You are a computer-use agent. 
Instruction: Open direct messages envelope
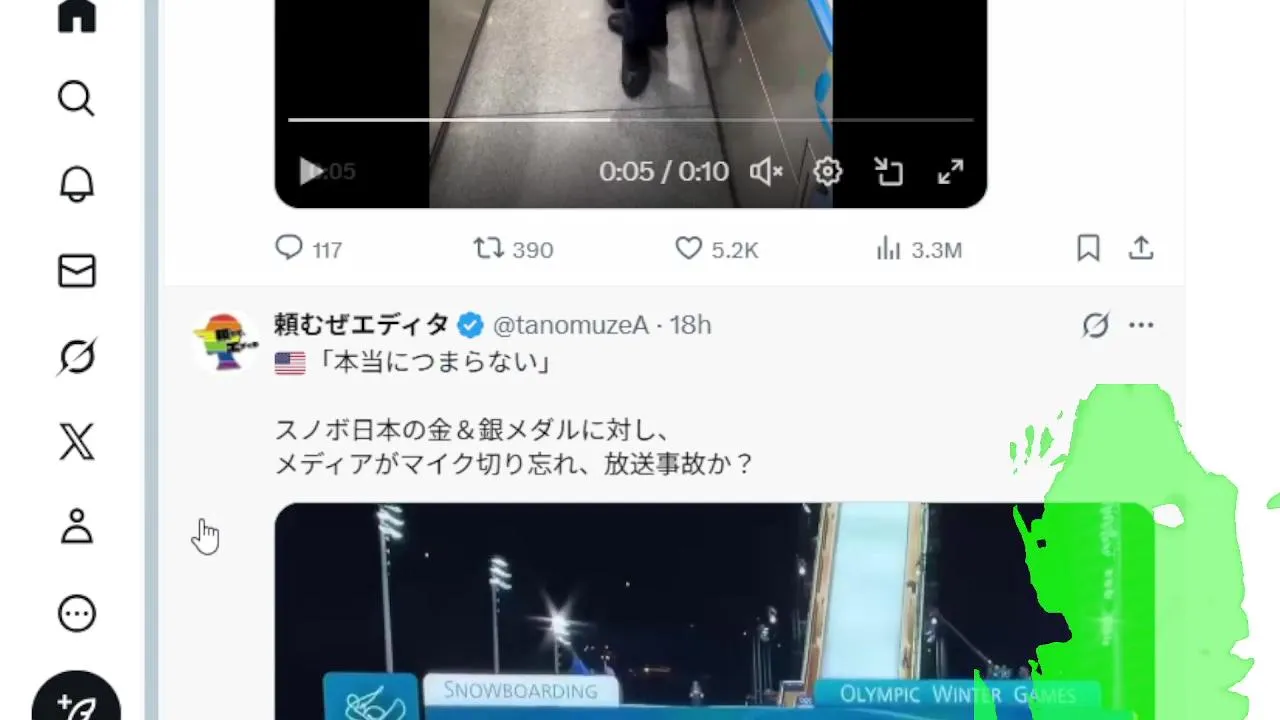click(x=77, y=271)
